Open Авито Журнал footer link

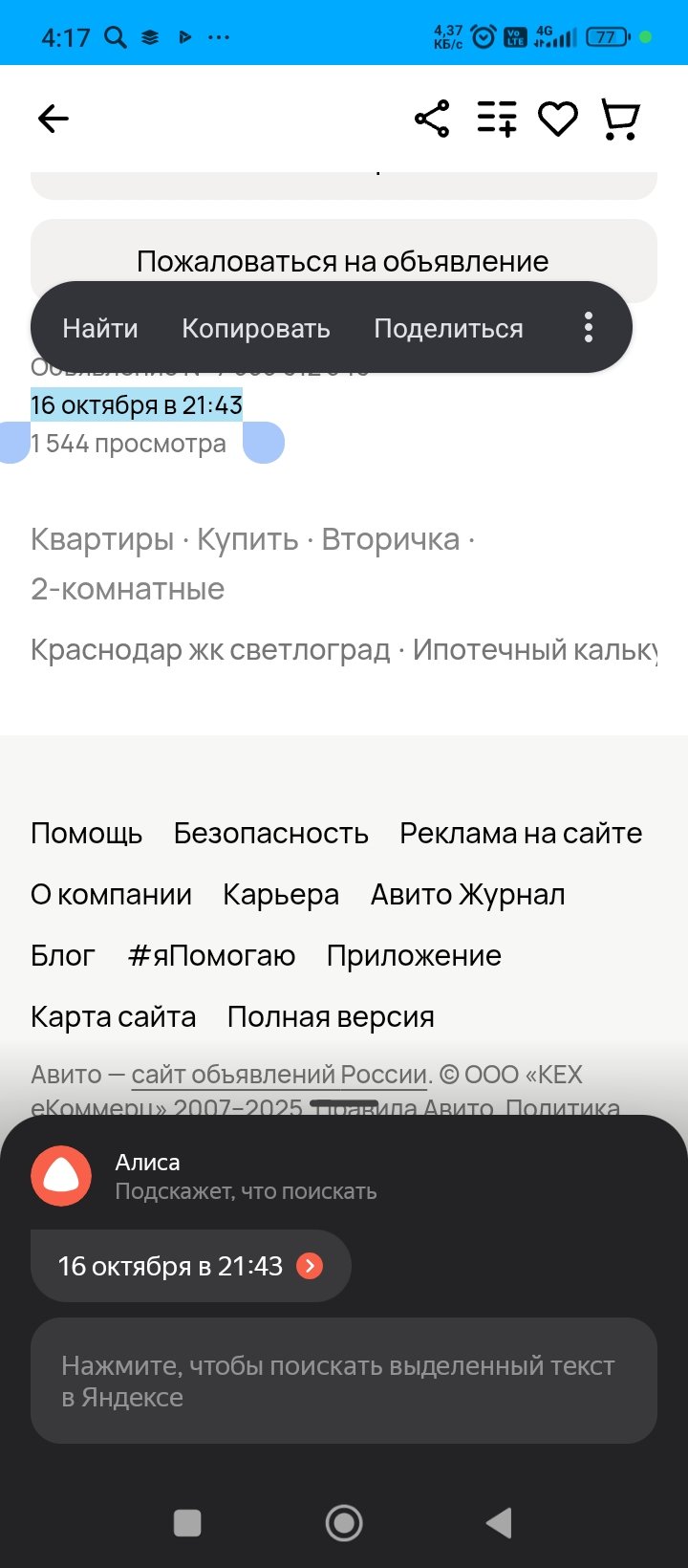click(467, 895)
